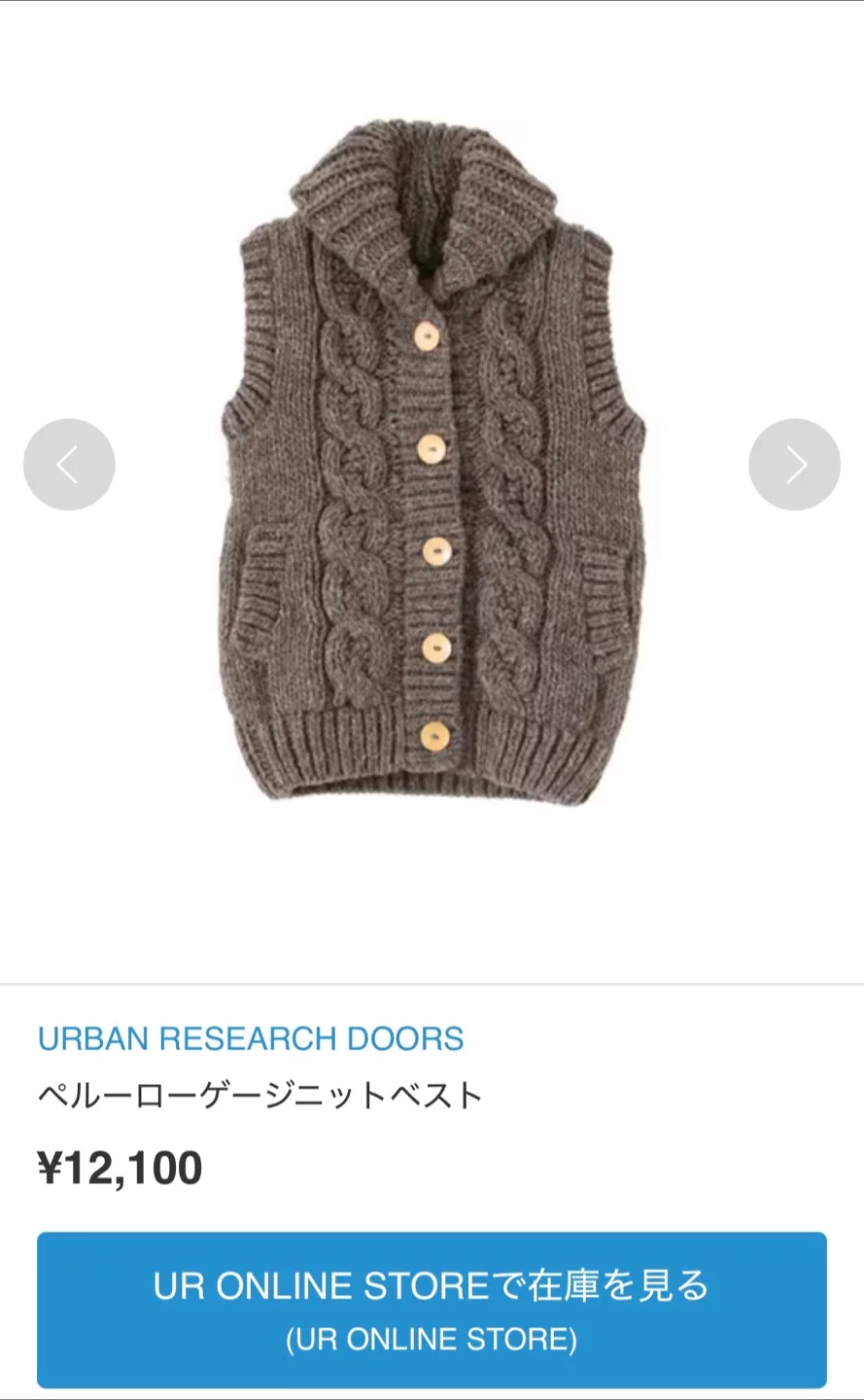Tap the knit vest product photo
Viewport: 864px width, 1400px height.
coord(432,467)
